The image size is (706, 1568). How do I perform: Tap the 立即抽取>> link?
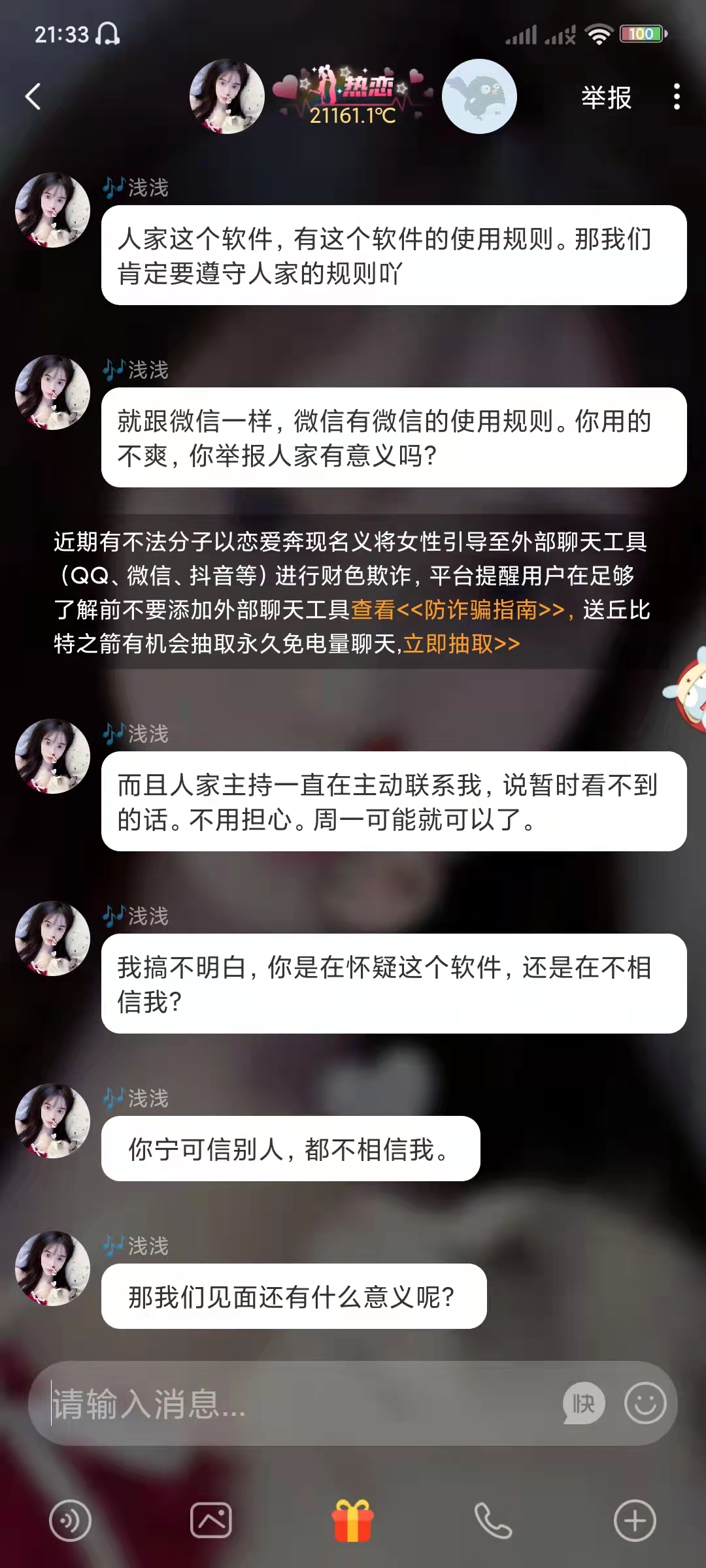click(x=462, y=644)
